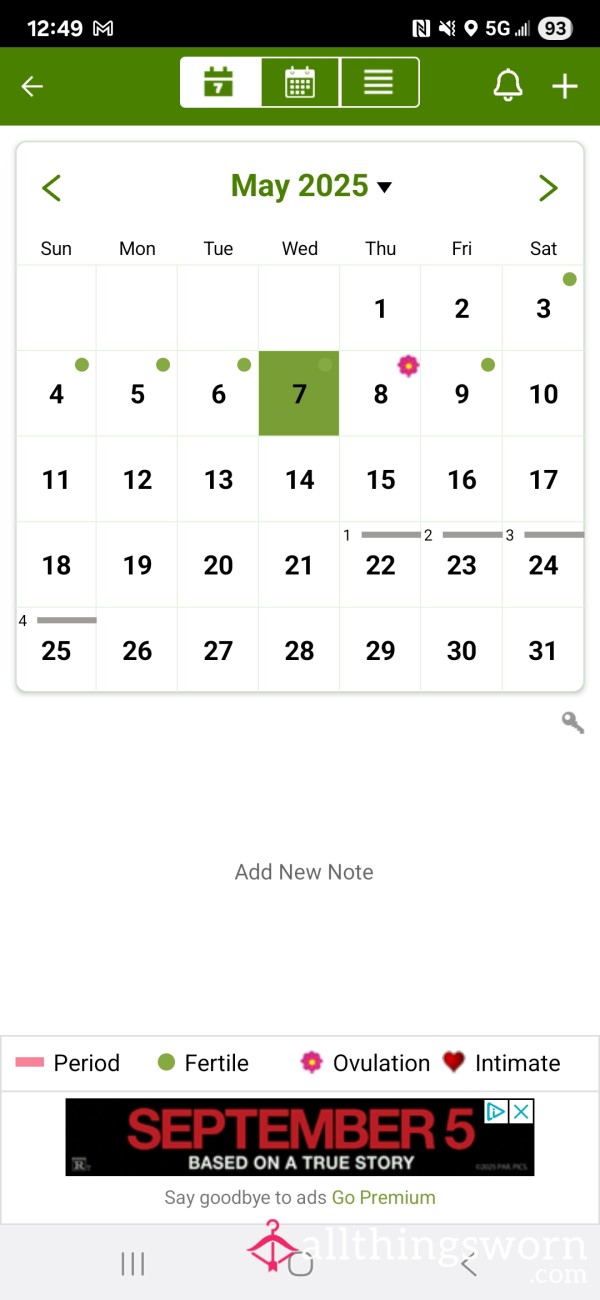This screenshot has width=600, height=1300.
Task: Open the May 2025 month dropdown
Action: click(x=311, y=186)
